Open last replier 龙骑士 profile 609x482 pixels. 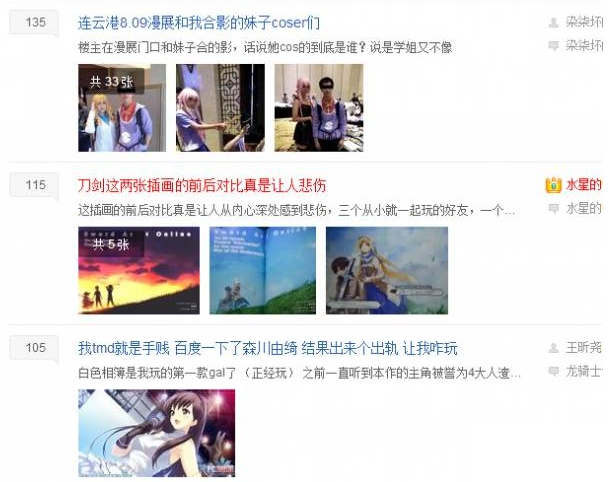[x=583, y=372]
